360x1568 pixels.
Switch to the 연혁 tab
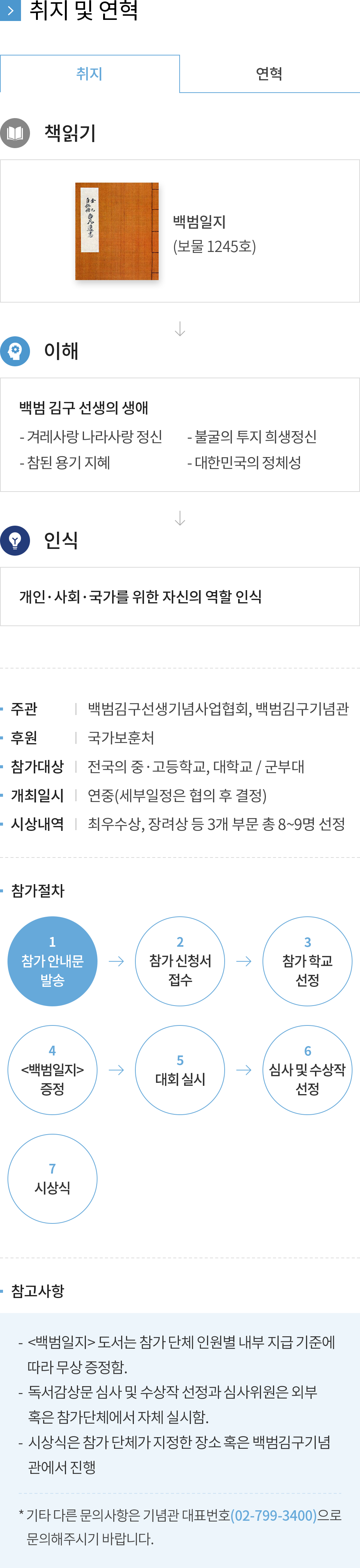269,73
